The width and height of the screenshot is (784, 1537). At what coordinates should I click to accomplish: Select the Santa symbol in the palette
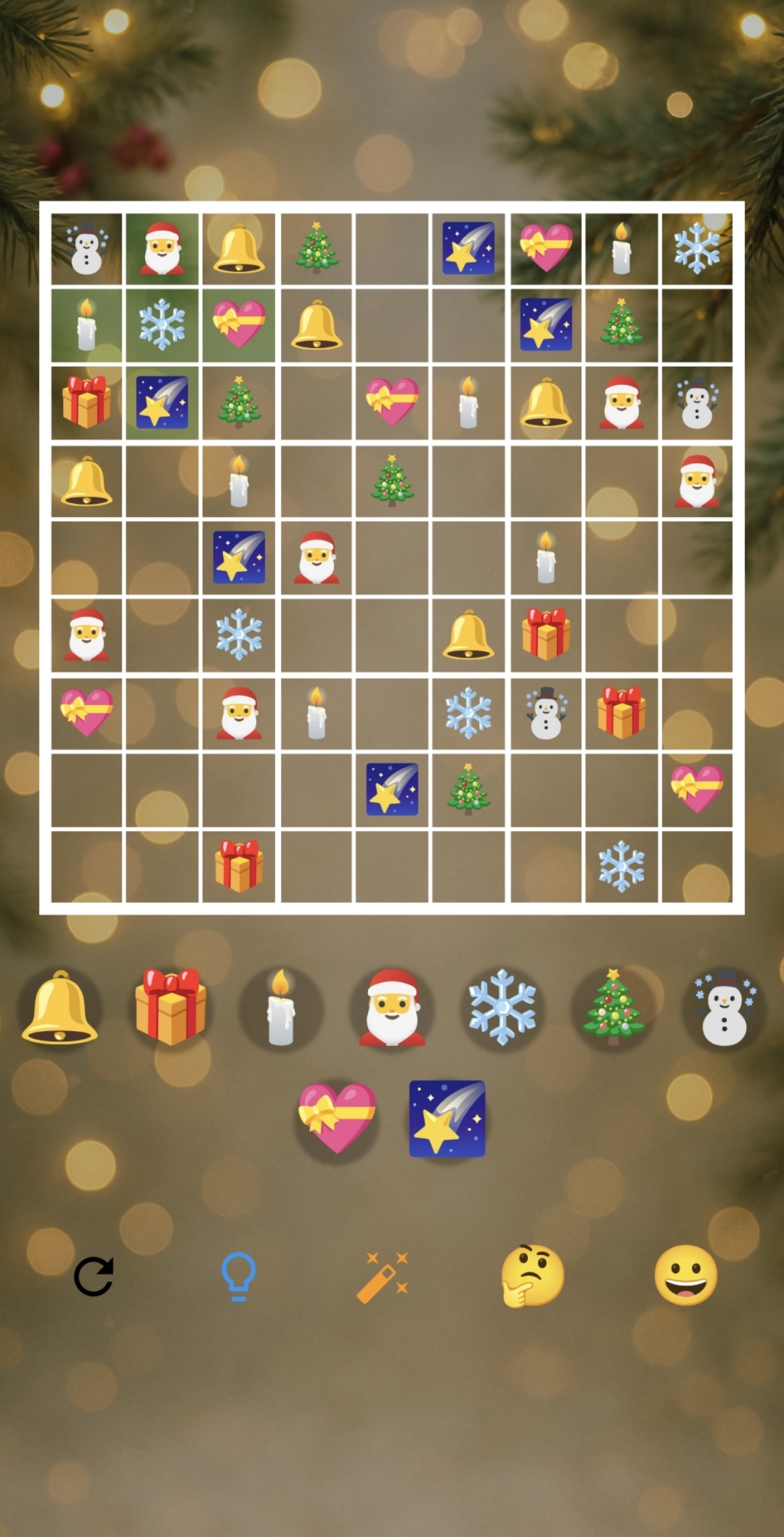[392, 1008]
